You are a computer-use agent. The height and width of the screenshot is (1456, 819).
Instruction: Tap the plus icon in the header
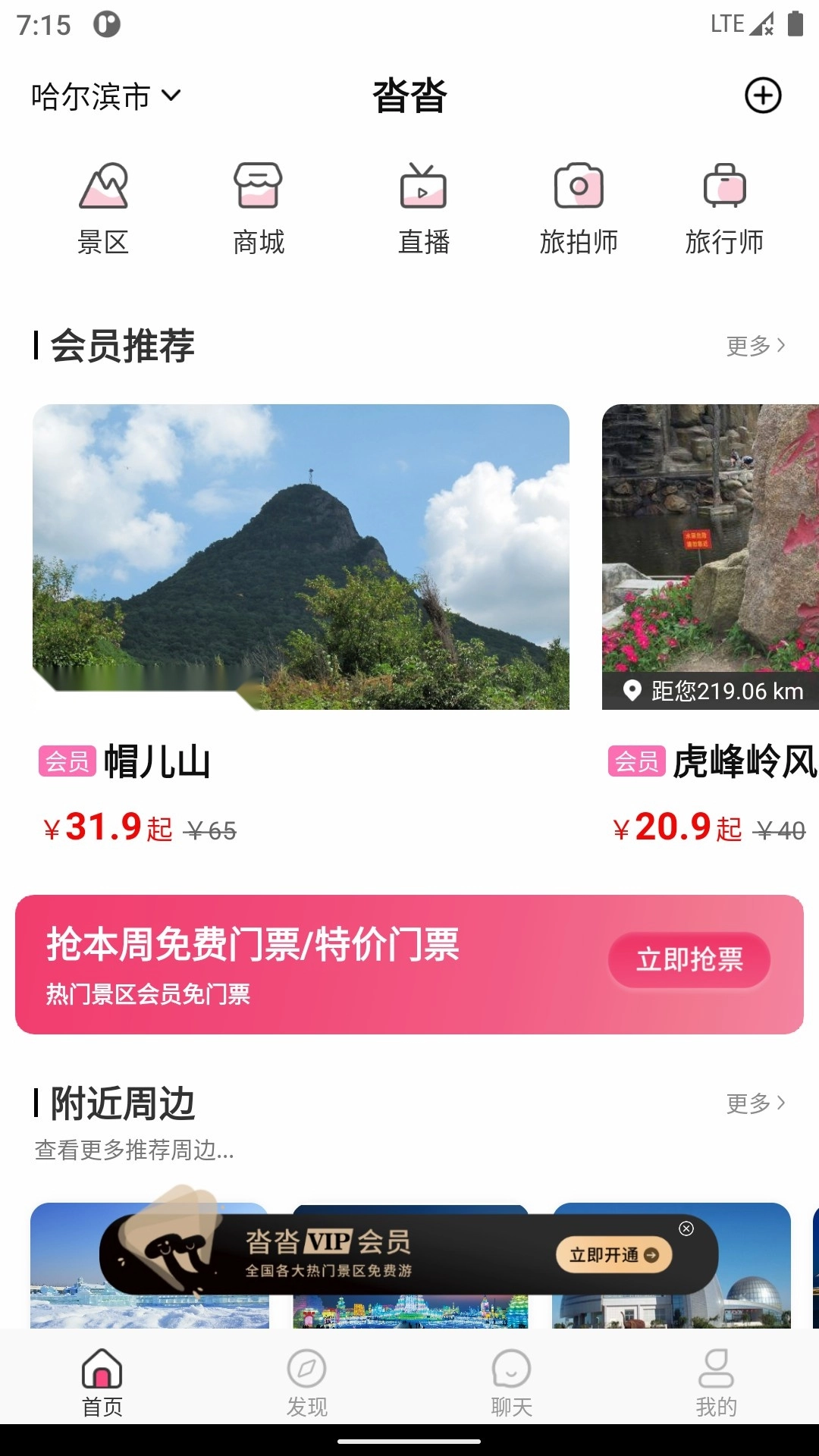[762, 96]
